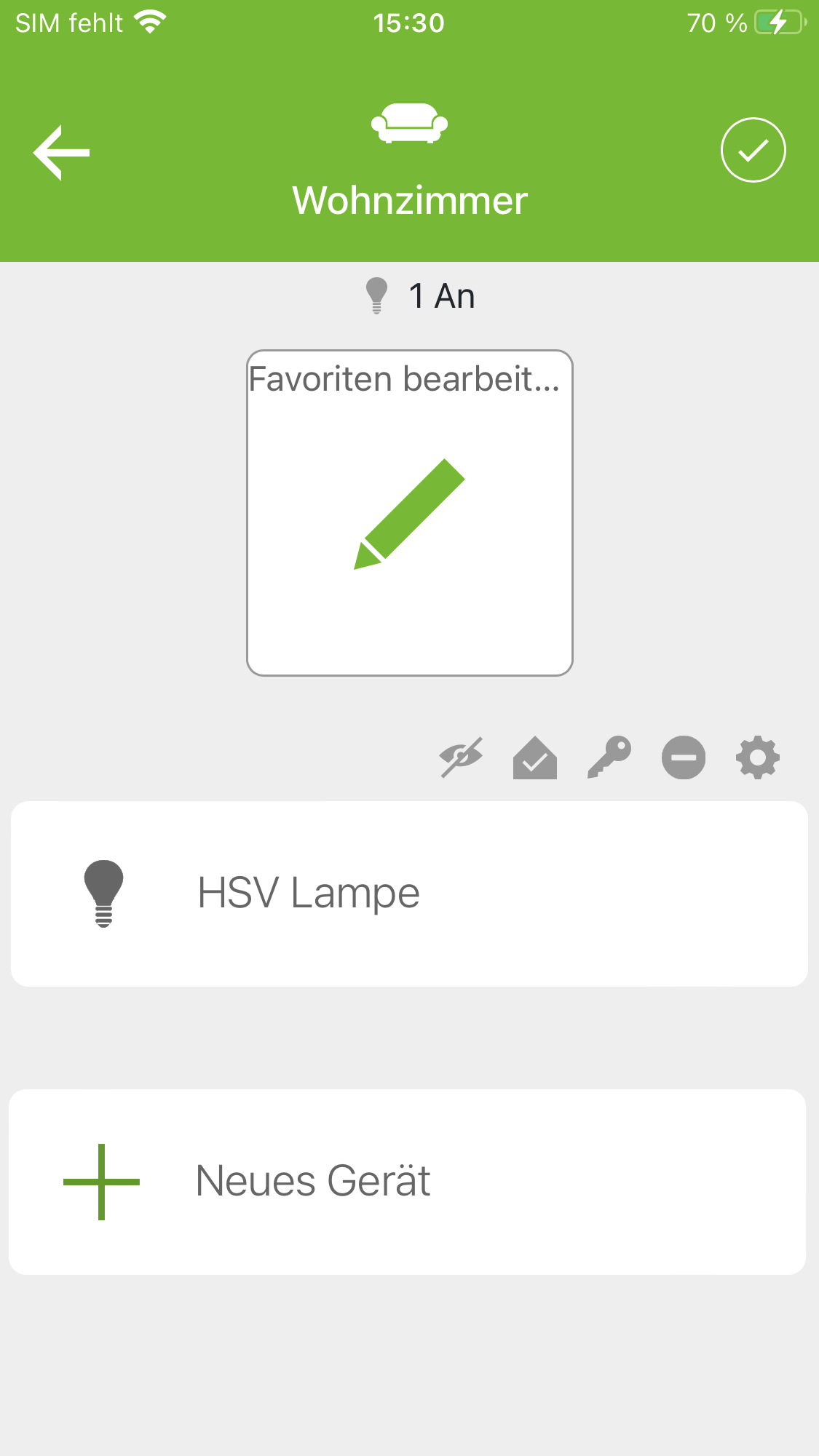The height and width of the screenshot is (1456, 819).
Task: Tap the key icon
Action: click(609, 757)
